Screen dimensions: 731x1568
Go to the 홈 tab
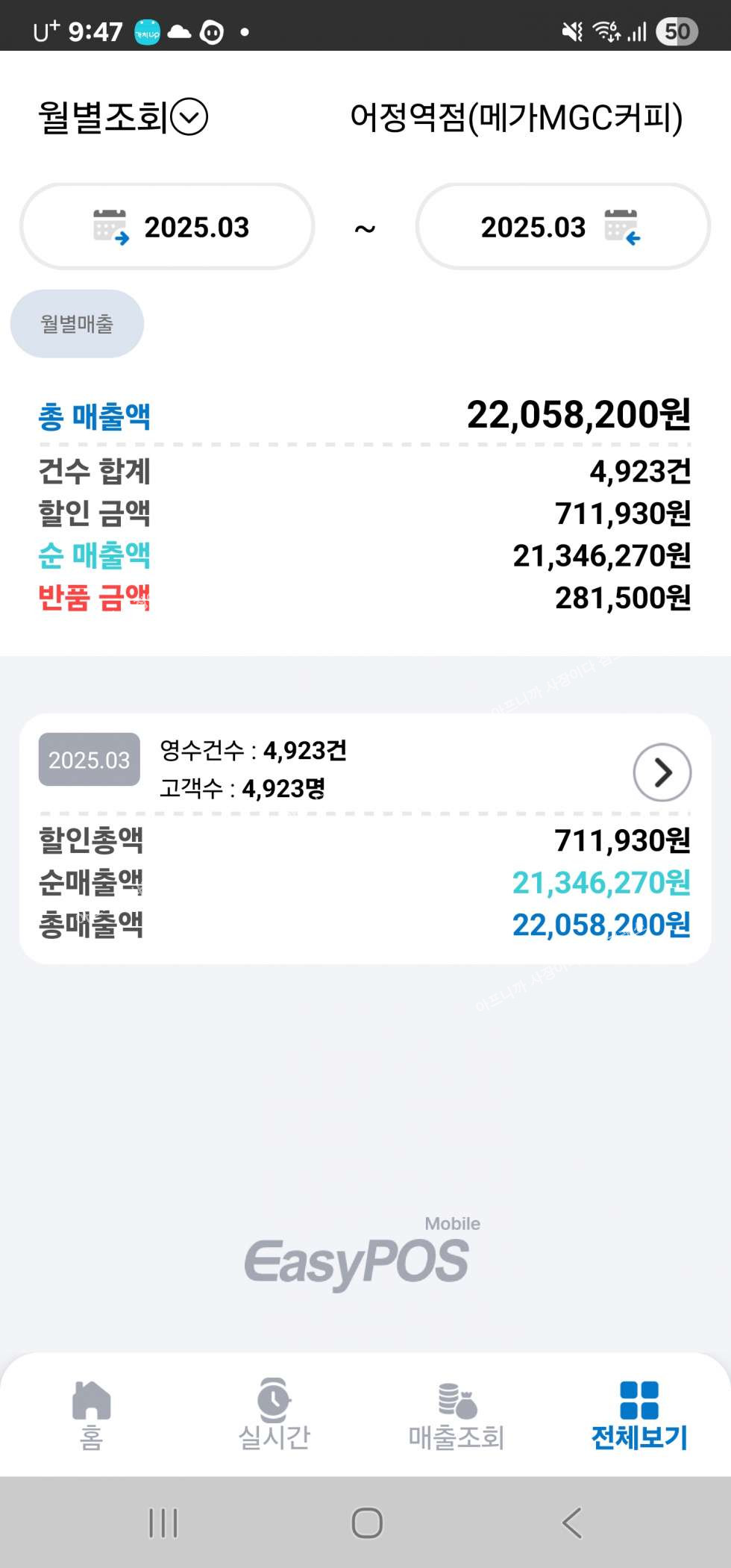[91, 1414]
